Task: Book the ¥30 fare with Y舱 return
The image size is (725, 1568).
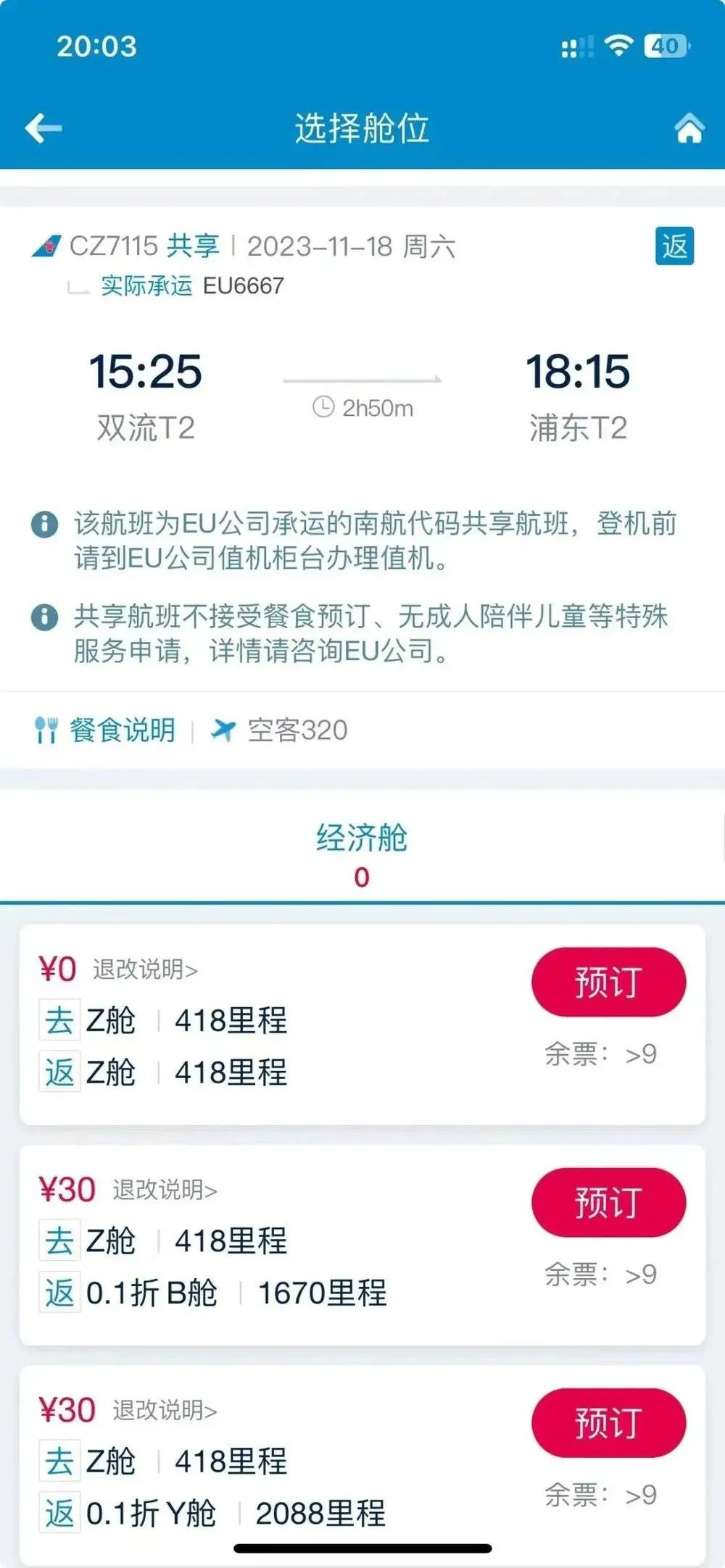Action: (x=608, y=1422)
